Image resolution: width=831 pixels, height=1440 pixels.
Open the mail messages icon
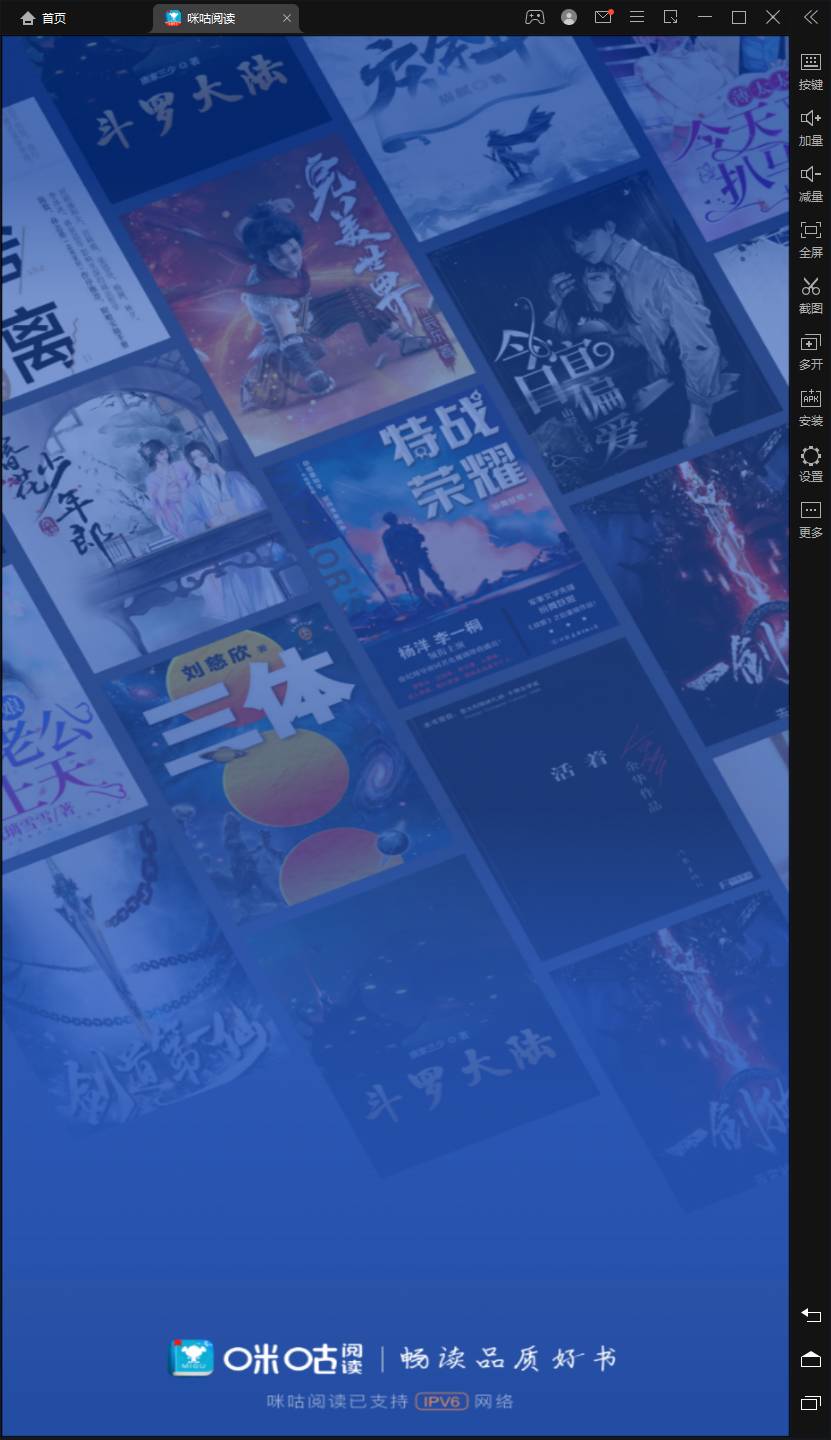coord(602,17)
